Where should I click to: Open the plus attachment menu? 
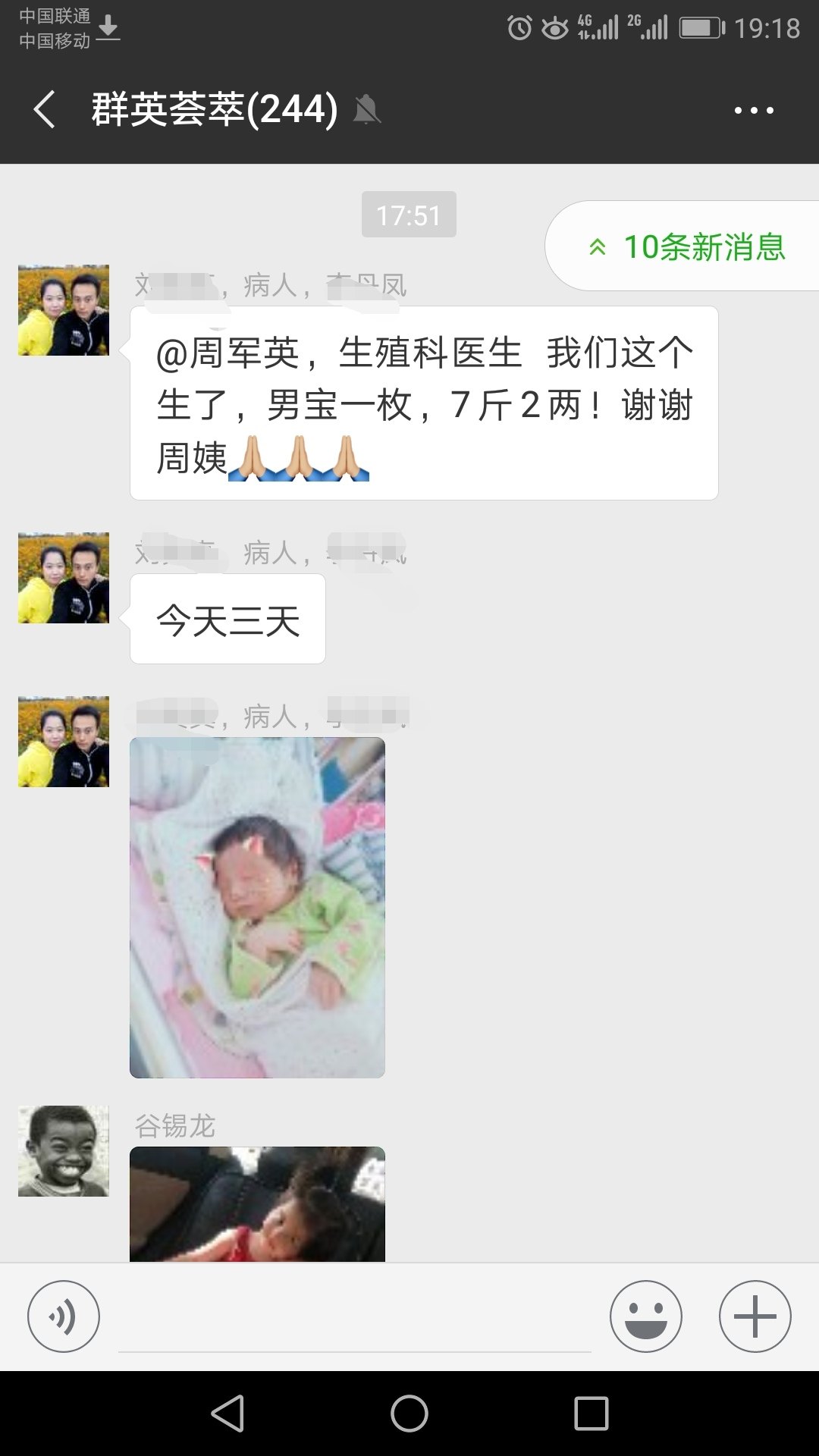[x=755, y=1316]
